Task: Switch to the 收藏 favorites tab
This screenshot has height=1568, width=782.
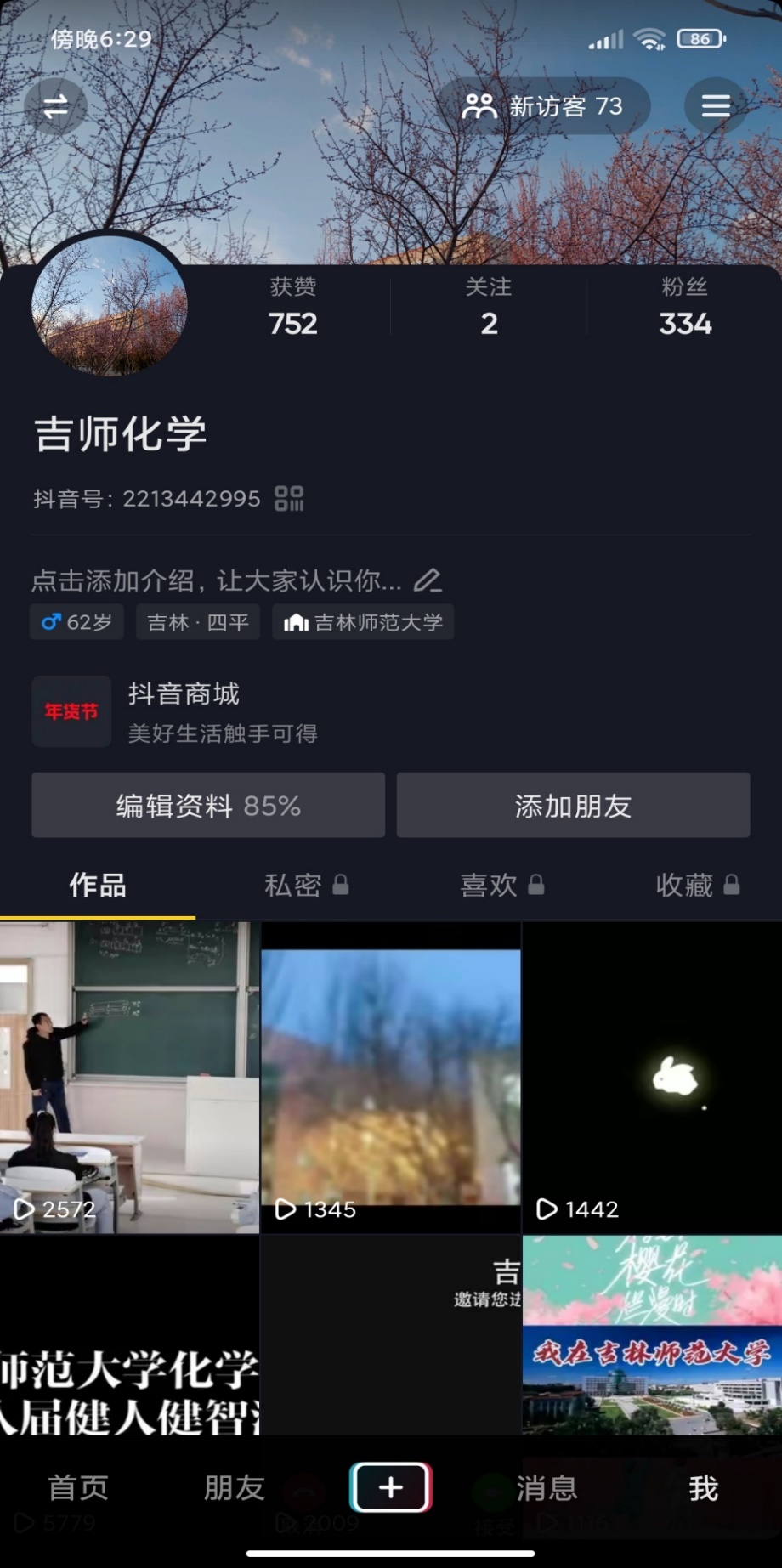Action: point(696,885)
